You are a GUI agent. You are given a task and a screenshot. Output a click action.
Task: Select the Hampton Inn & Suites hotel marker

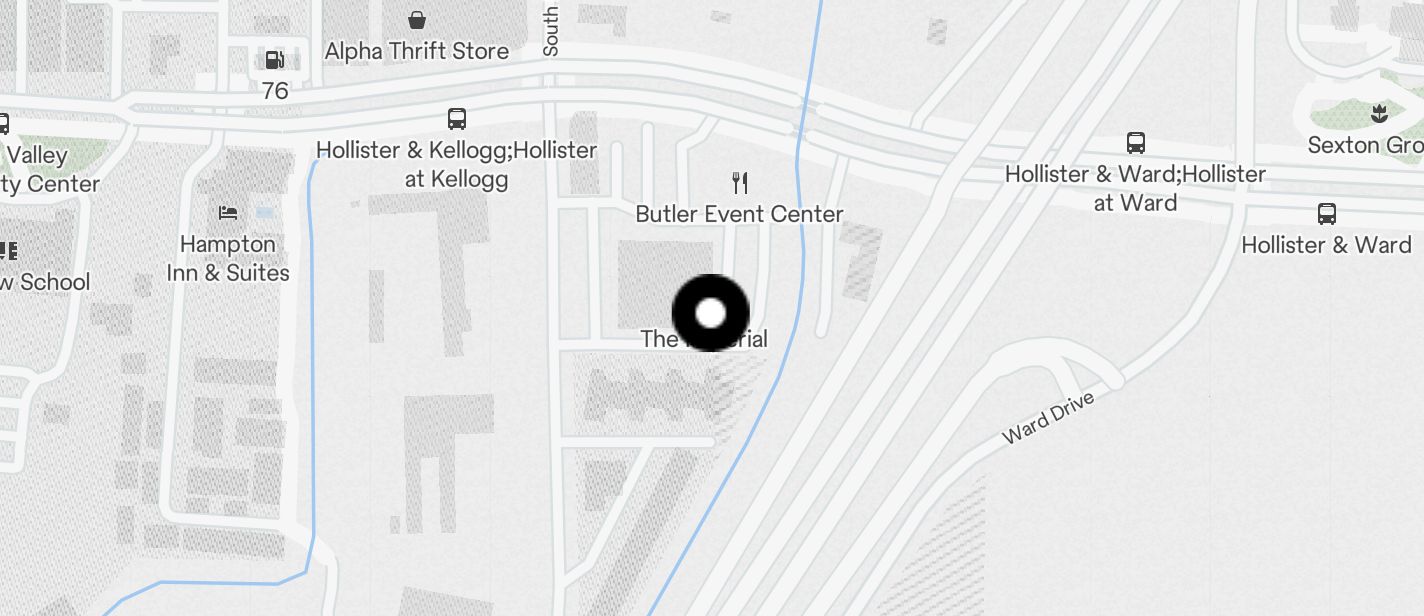click(228, 212)
